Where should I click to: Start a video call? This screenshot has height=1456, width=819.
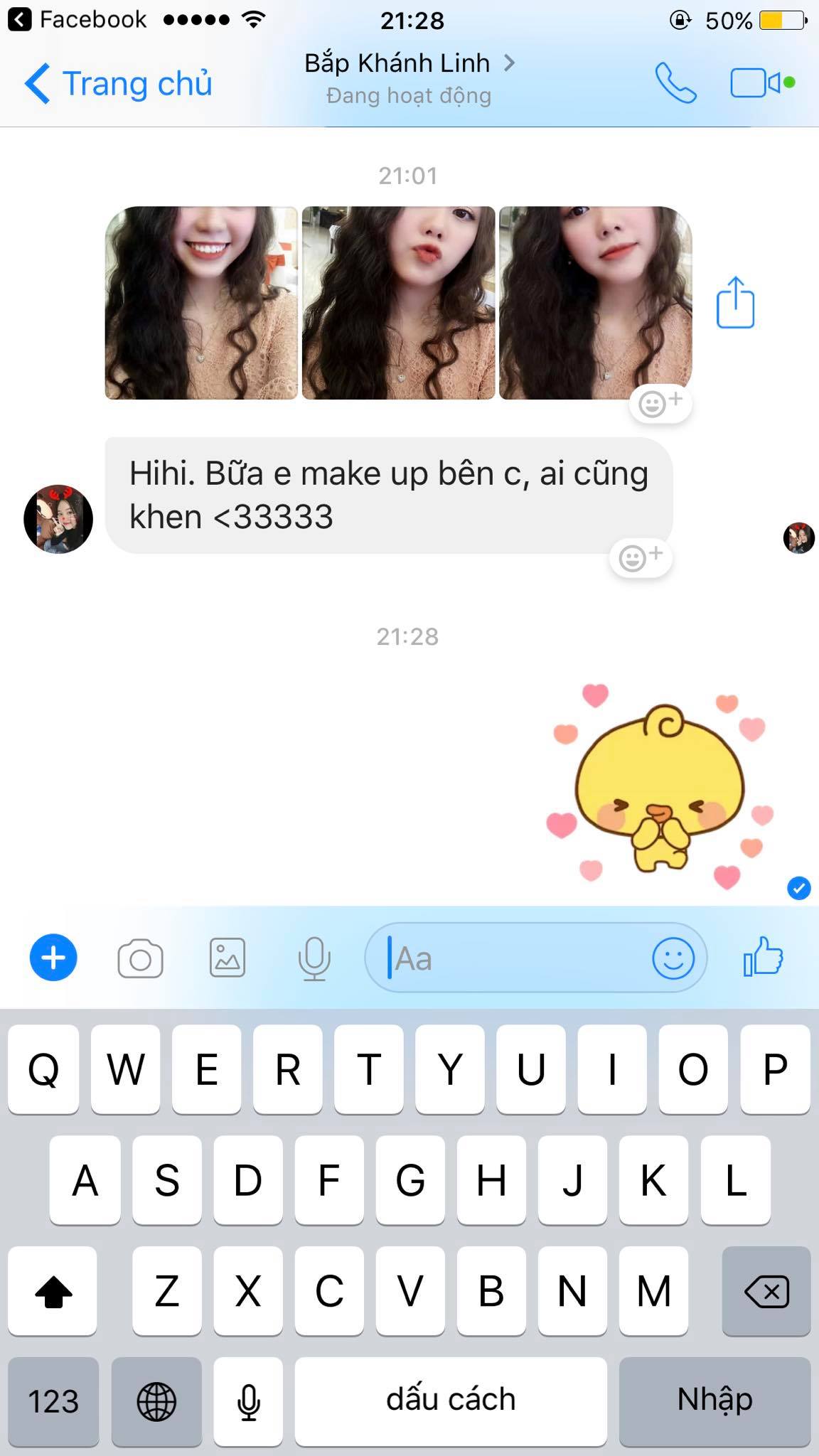click(x=762, y=82)
